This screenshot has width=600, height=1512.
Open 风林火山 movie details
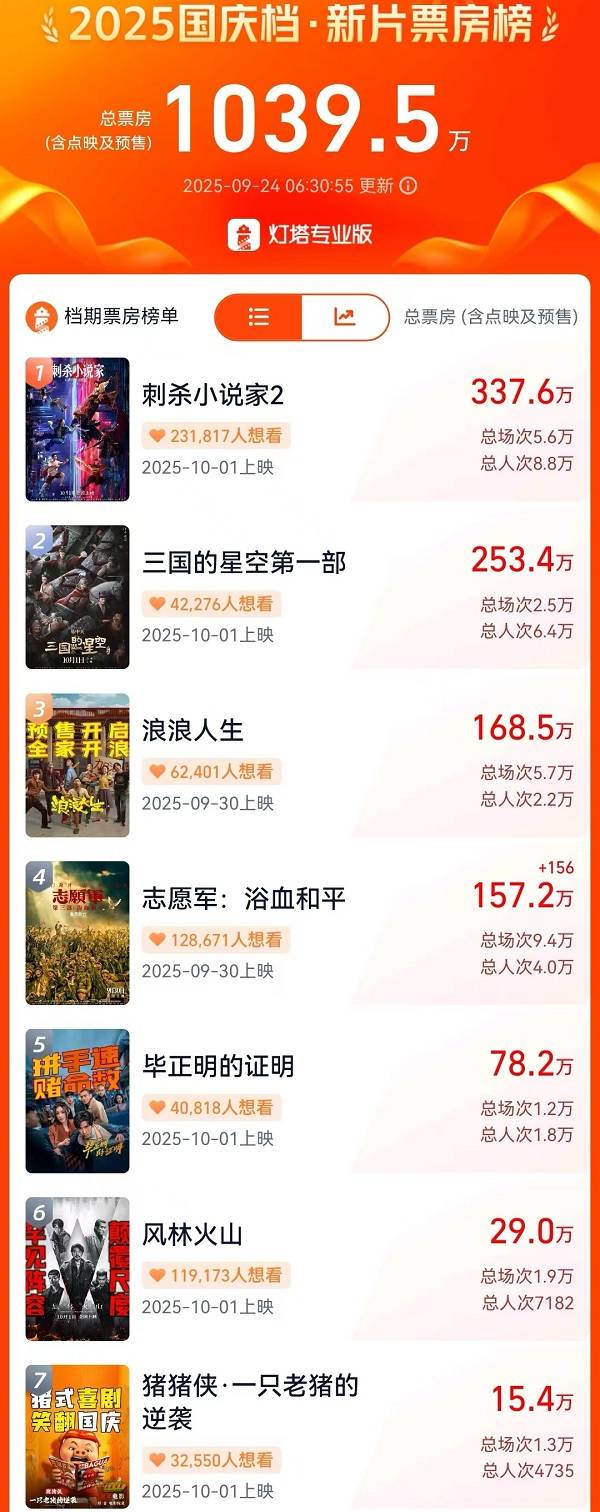click(x=193, y=1234)
